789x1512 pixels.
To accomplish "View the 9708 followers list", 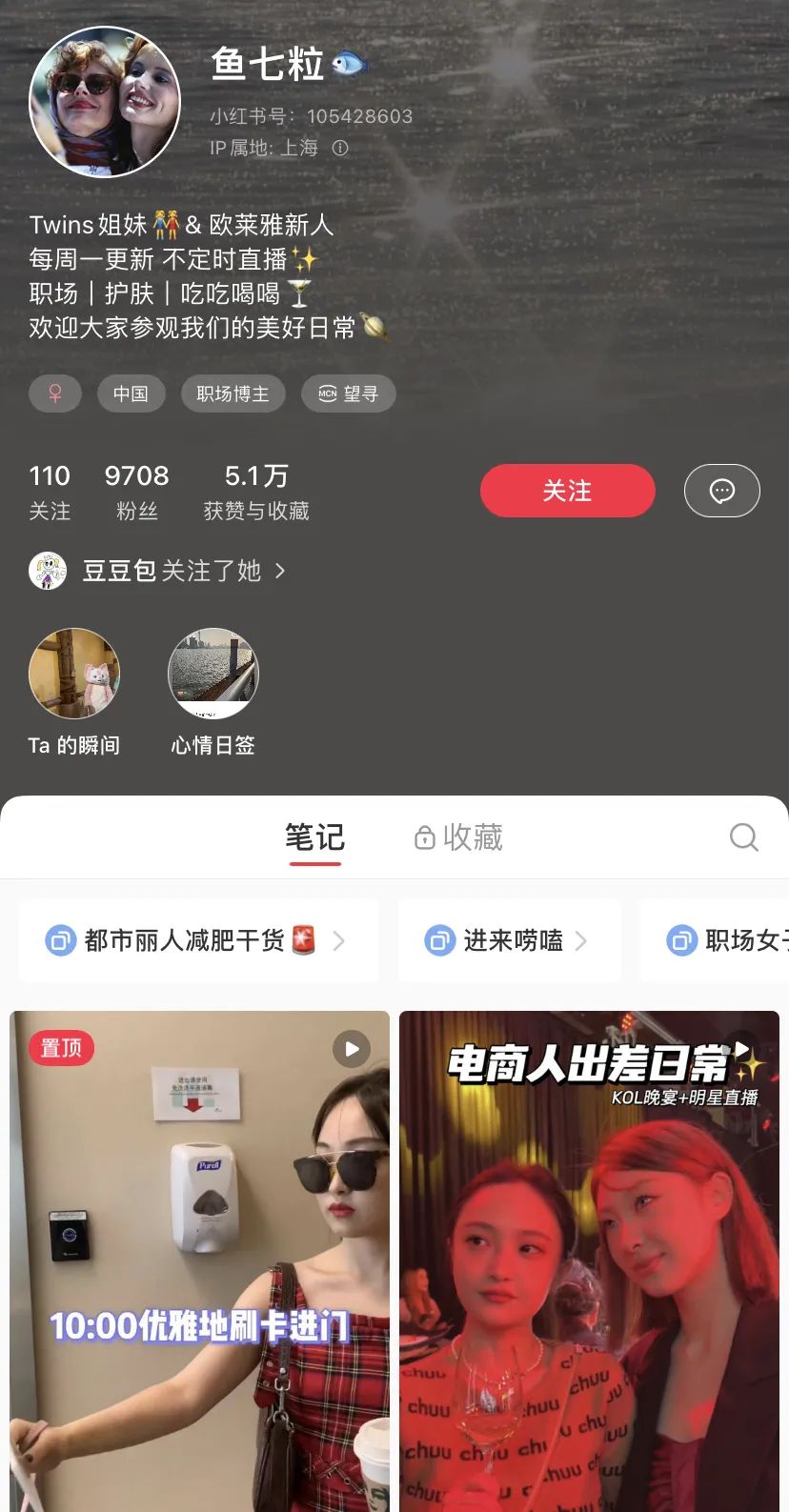I will [136, 491].
